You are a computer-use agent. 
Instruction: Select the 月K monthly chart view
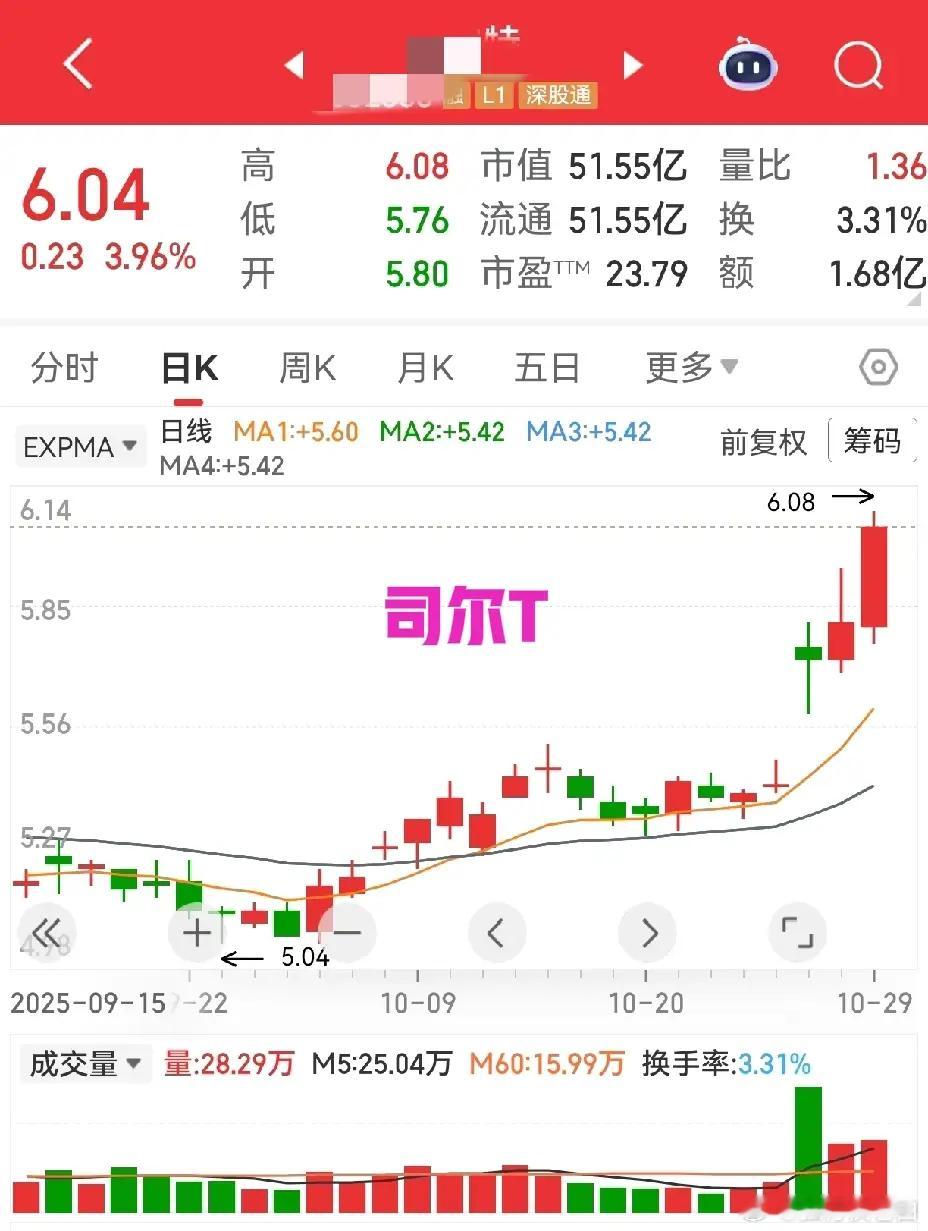tap(423, 367)
